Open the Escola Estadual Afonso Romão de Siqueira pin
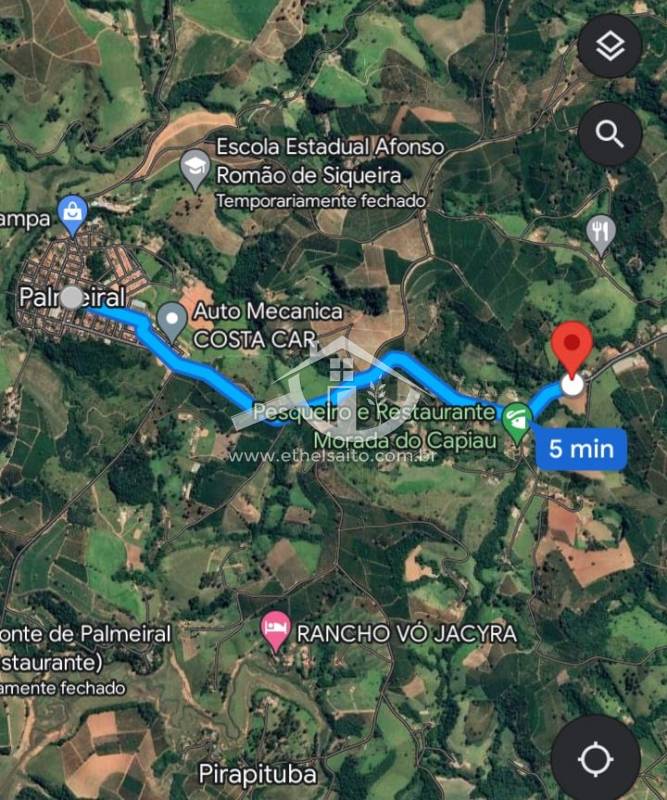 tap(194, 167)
